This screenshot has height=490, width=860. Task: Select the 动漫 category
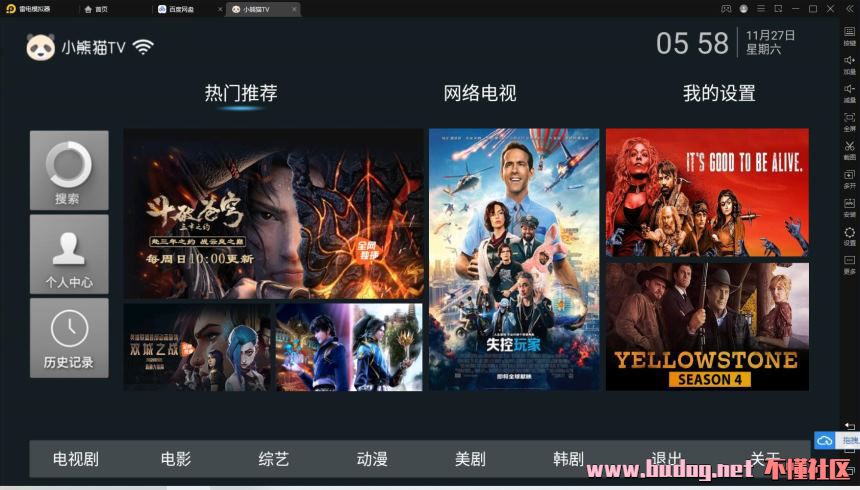click(372, 459)
